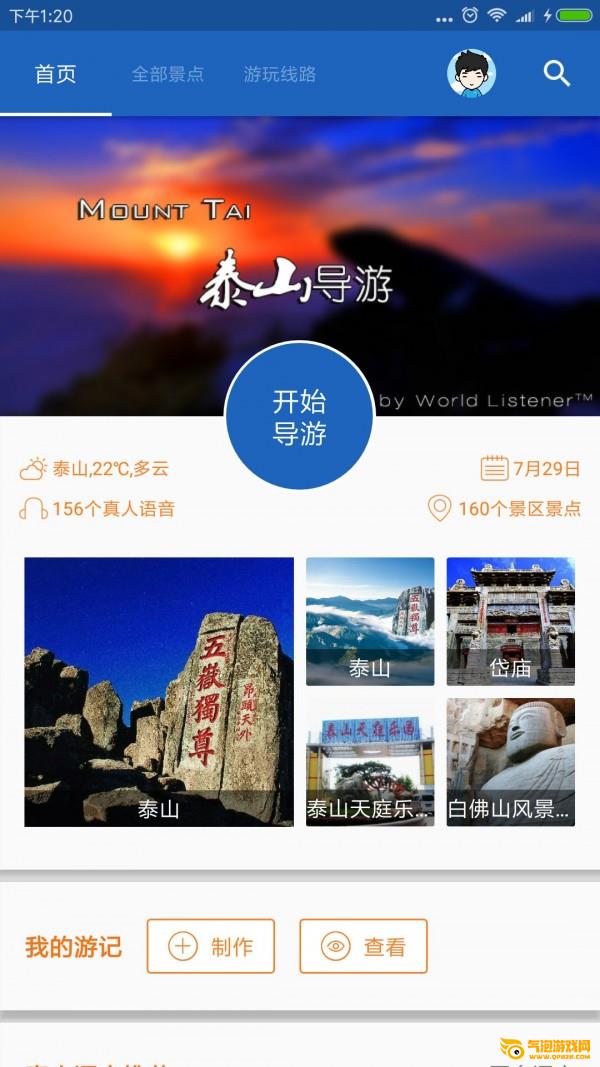Open the user profile avatar
This screenshot has height=1067, width=600.
(x=471, y=73)
